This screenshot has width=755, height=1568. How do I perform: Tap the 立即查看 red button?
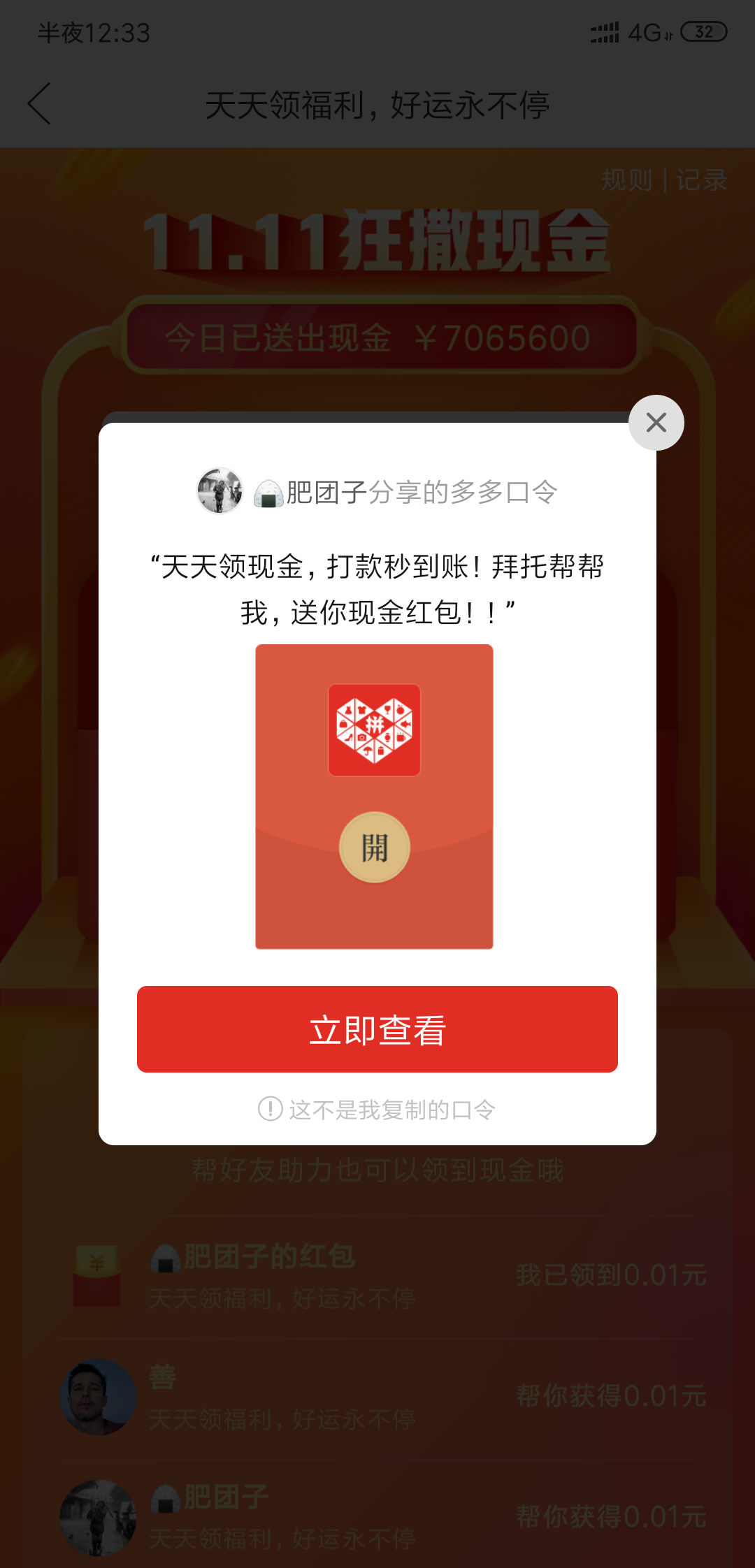[377, 1029]
